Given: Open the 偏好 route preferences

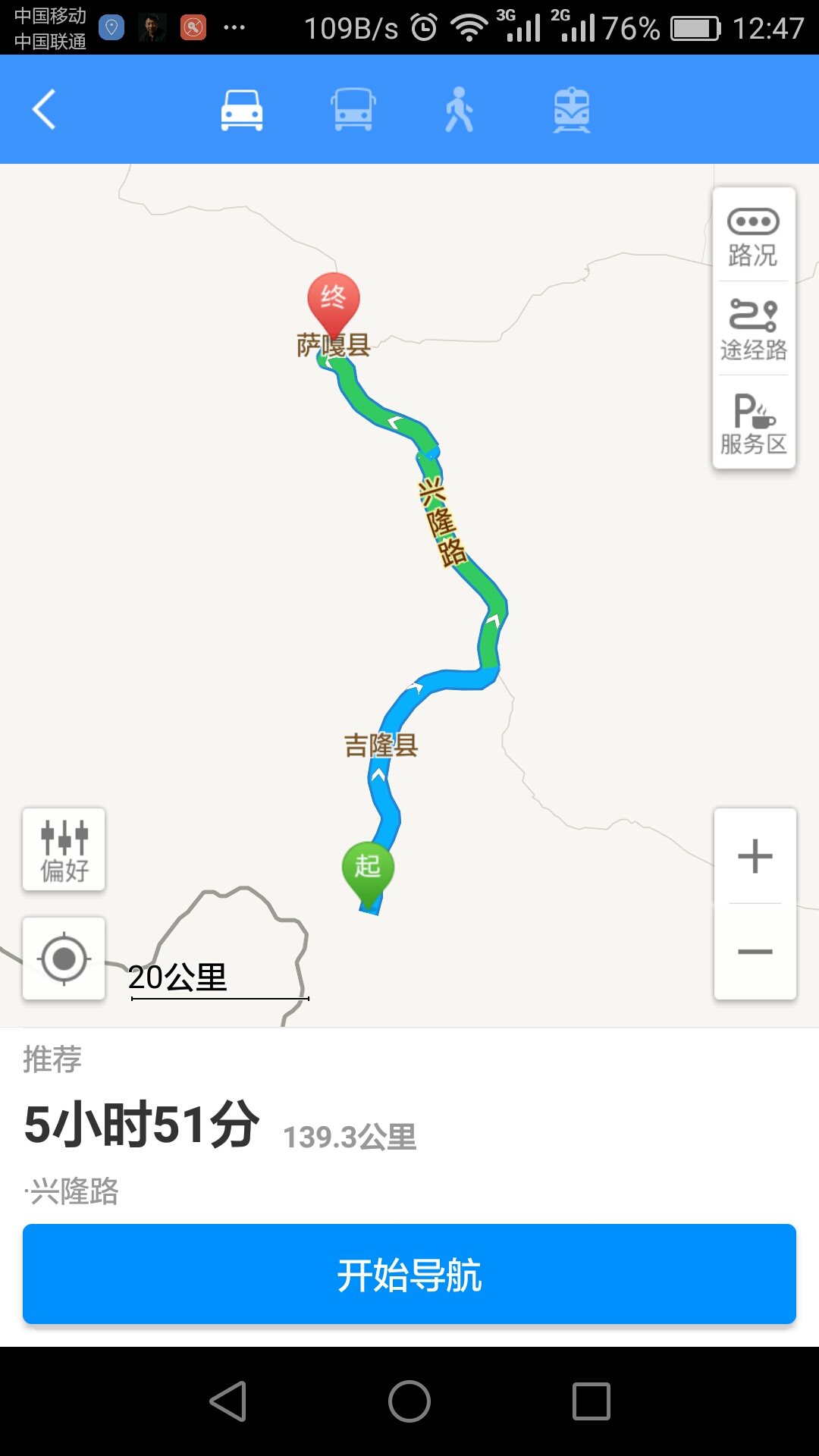Looking at the screenshot, I should point(64,849).
